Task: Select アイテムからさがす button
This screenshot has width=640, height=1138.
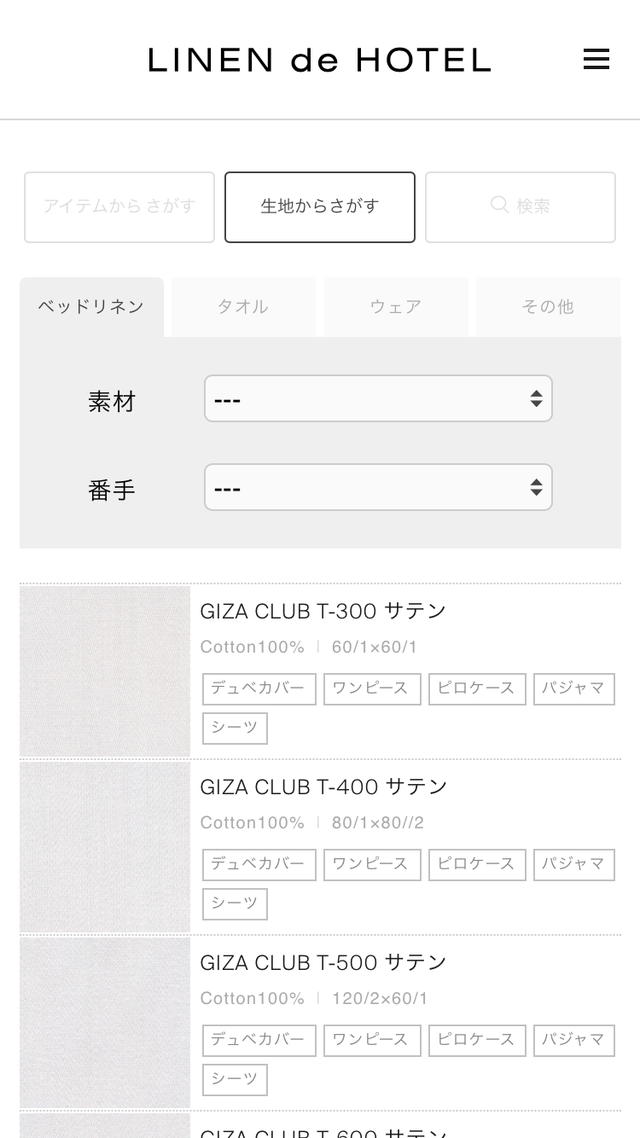Action: (x=119, y=207)
